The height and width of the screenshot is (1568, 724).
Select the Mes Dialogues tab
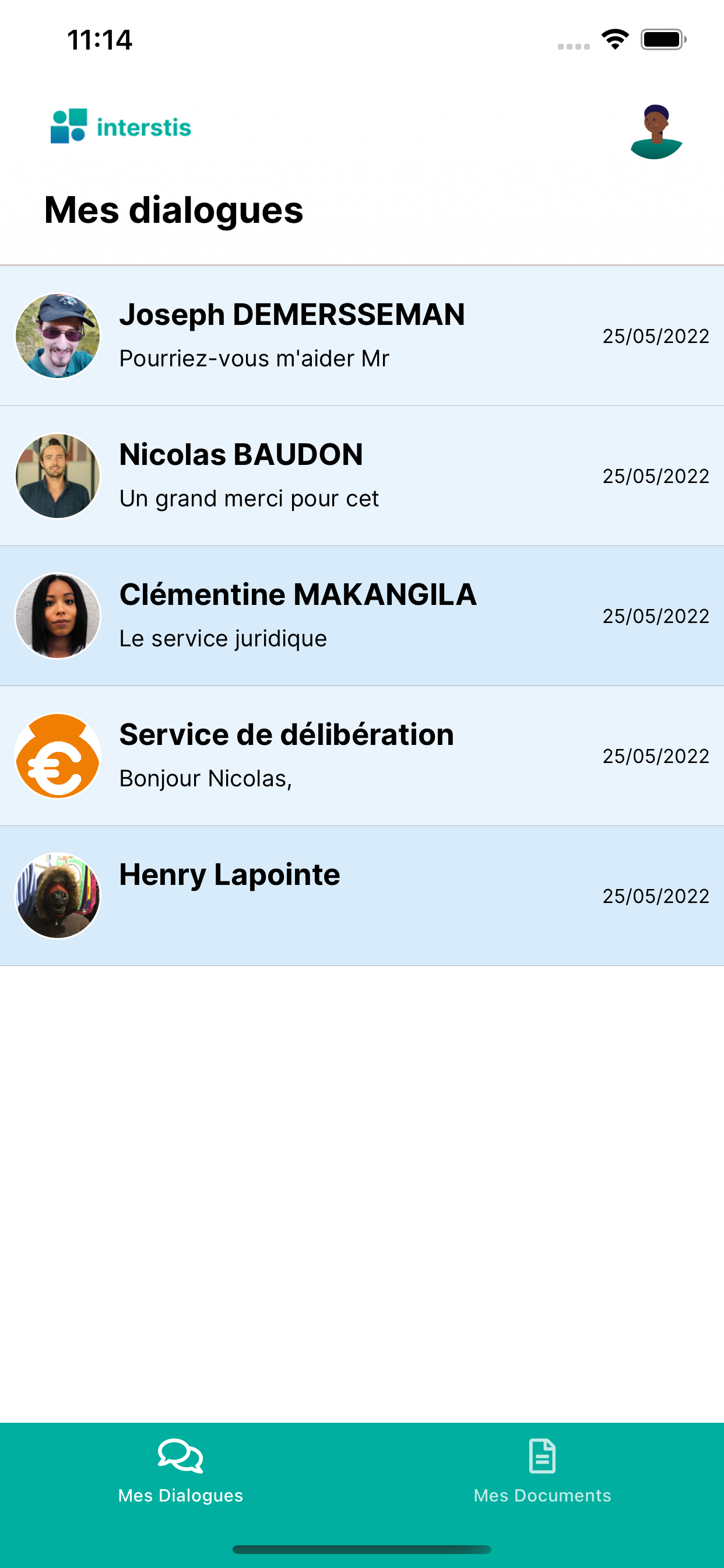(181, 1471)
